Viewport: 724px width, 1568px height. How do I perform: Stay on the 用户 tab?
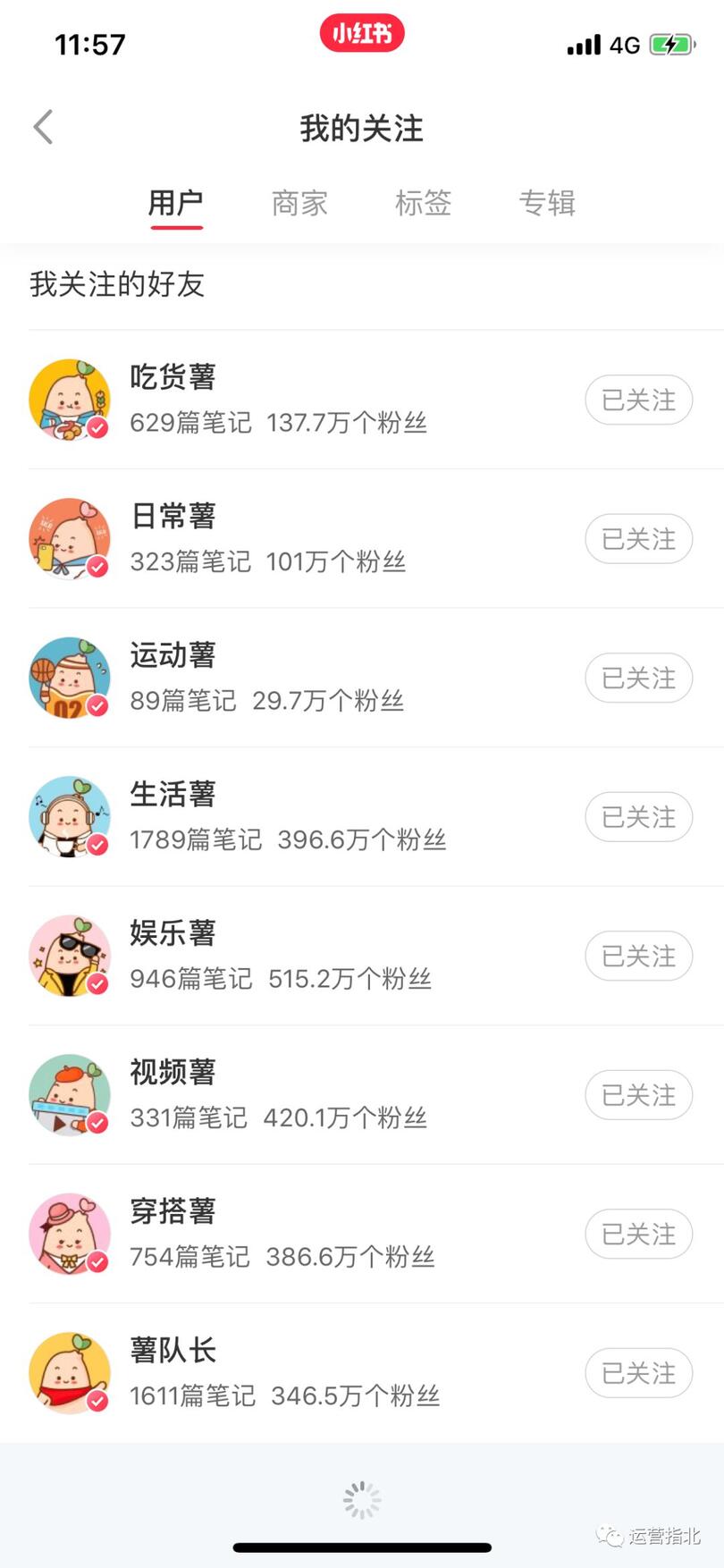[176, 203]
